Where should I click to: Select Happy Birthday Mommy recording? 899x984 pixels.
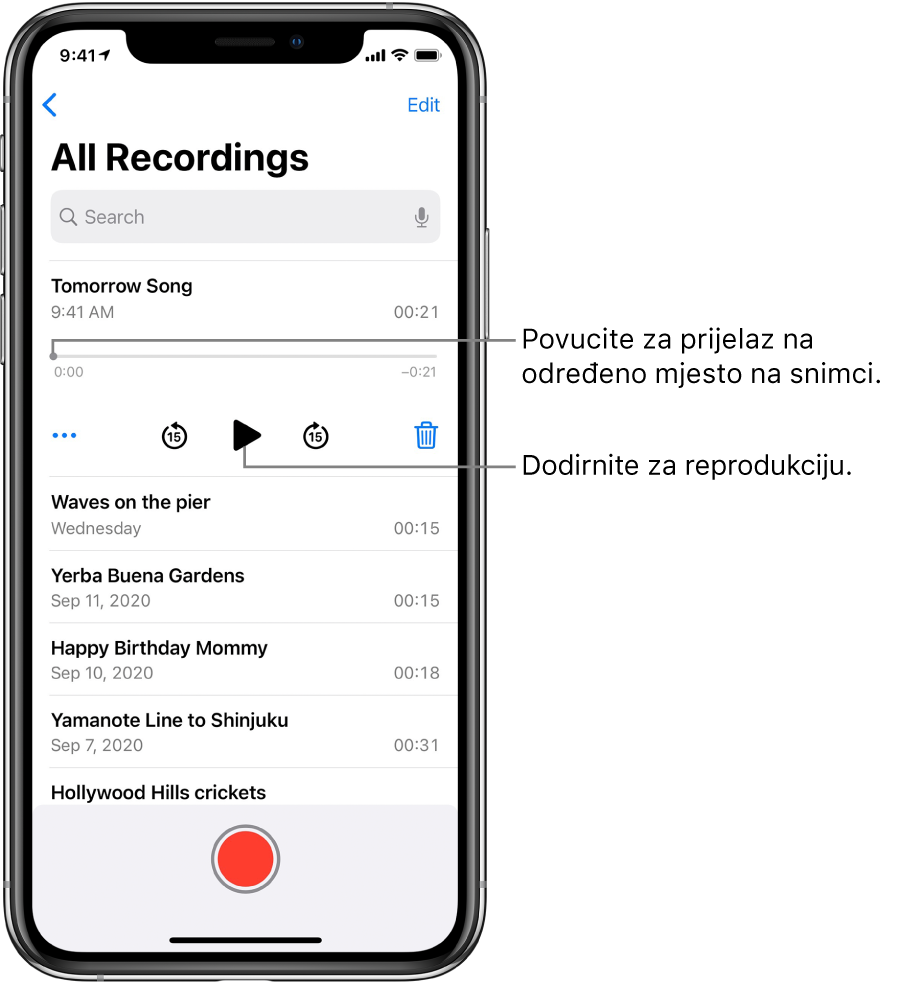(x=245, y=659)
